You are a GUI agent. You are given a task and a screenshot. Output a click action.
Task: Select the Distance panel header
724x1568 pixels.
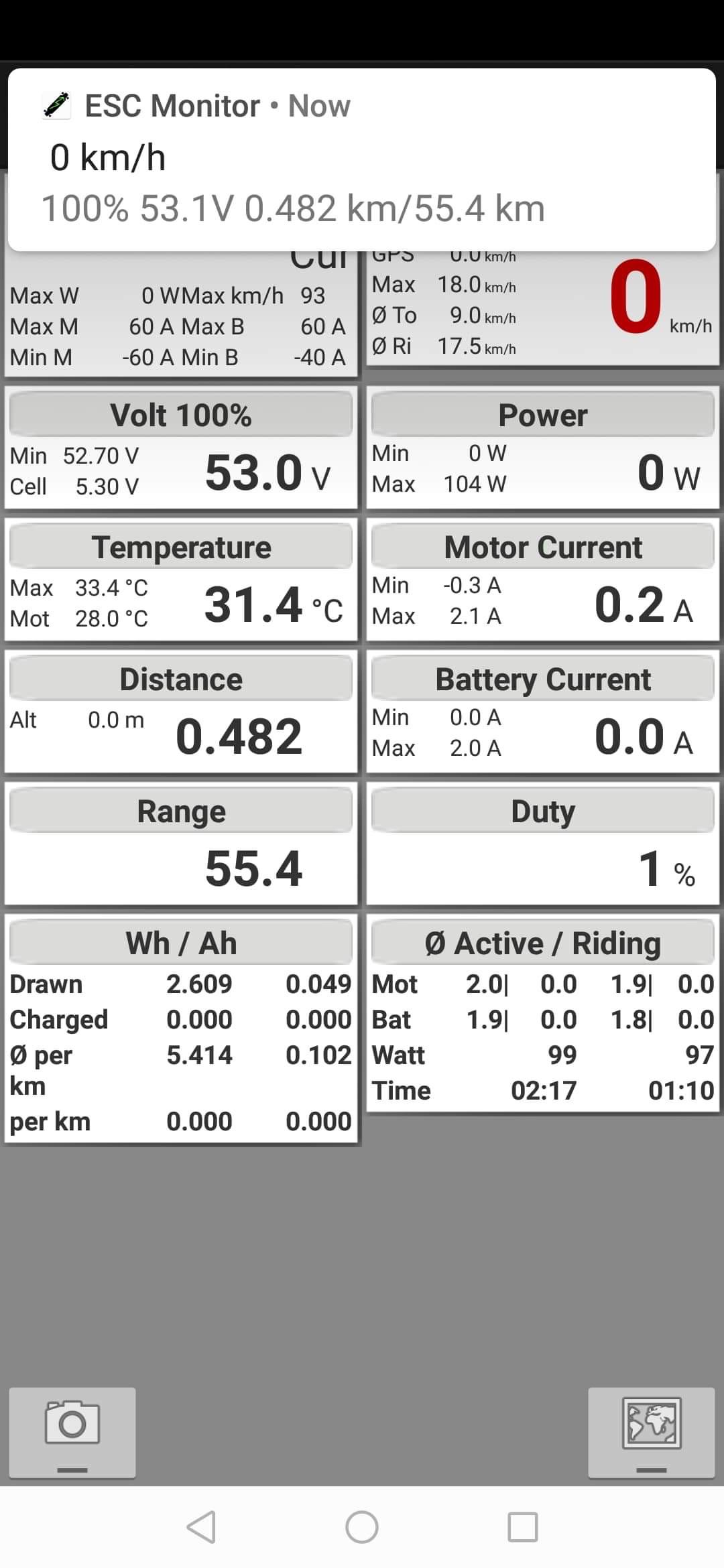click(181, 679)
